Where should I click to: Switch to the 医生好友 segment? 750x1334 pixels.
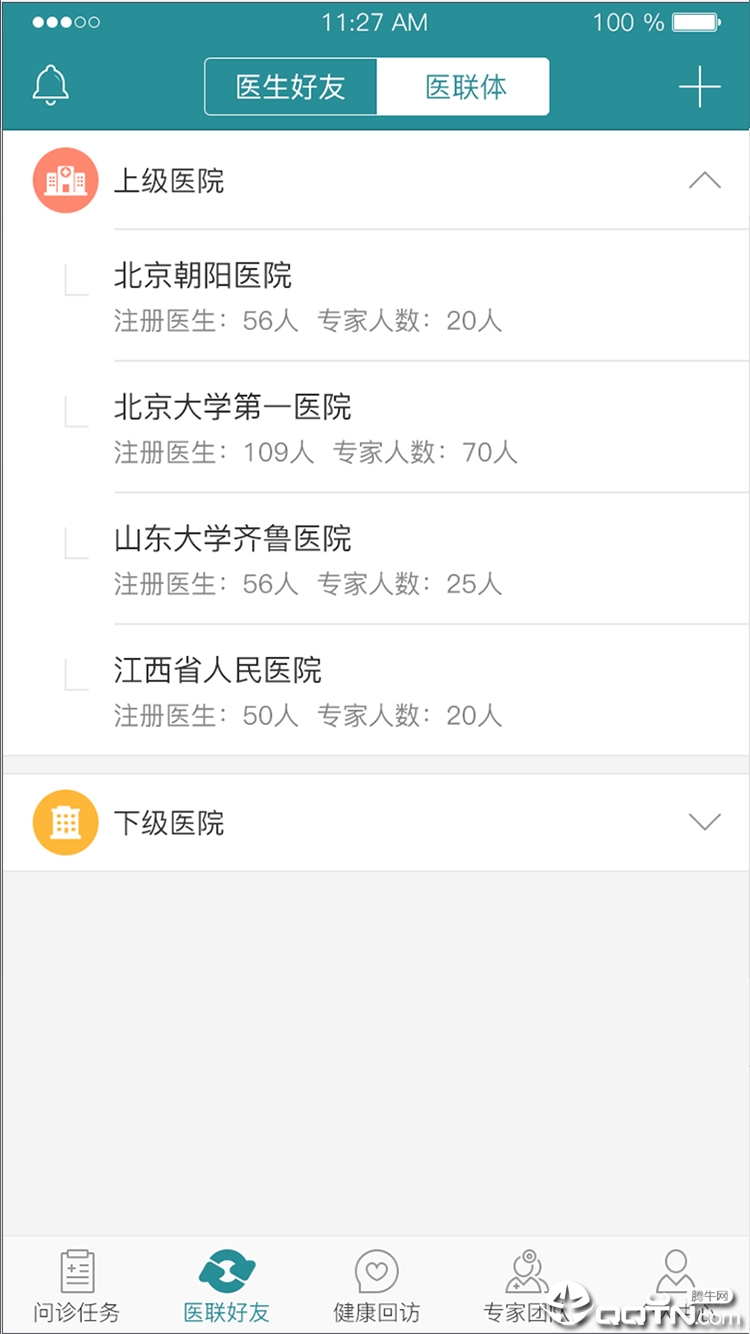[291, 87]
